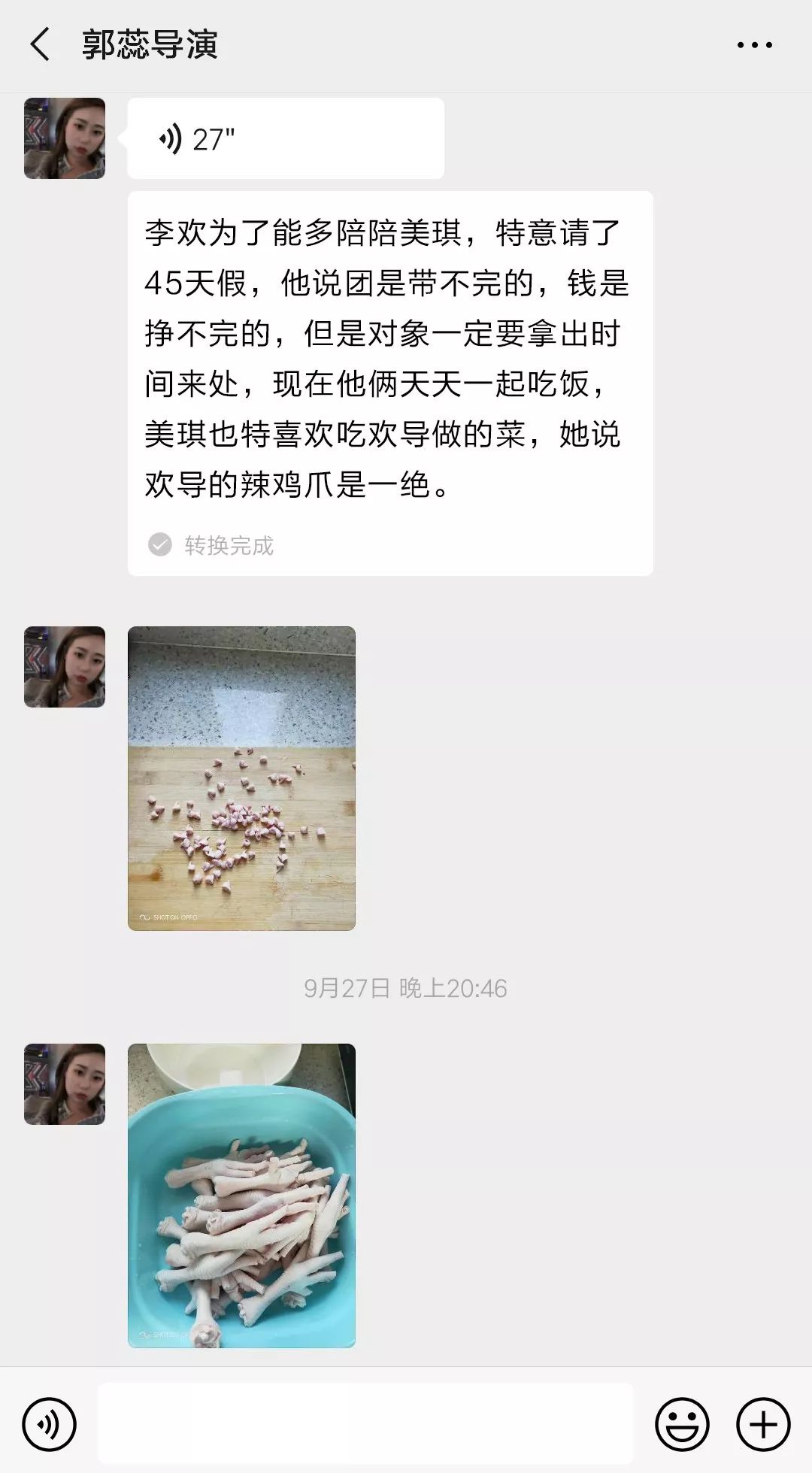Viewport: 812px width, 1473px height.
Task: Open the cutting board photo
Action: click(239, 778)
